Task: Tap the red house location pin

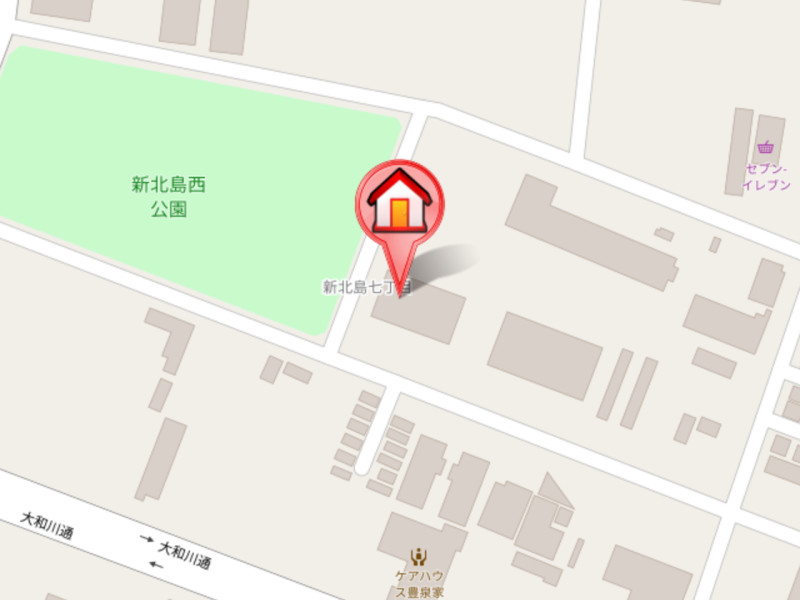Action: click(x=400, y=203)
